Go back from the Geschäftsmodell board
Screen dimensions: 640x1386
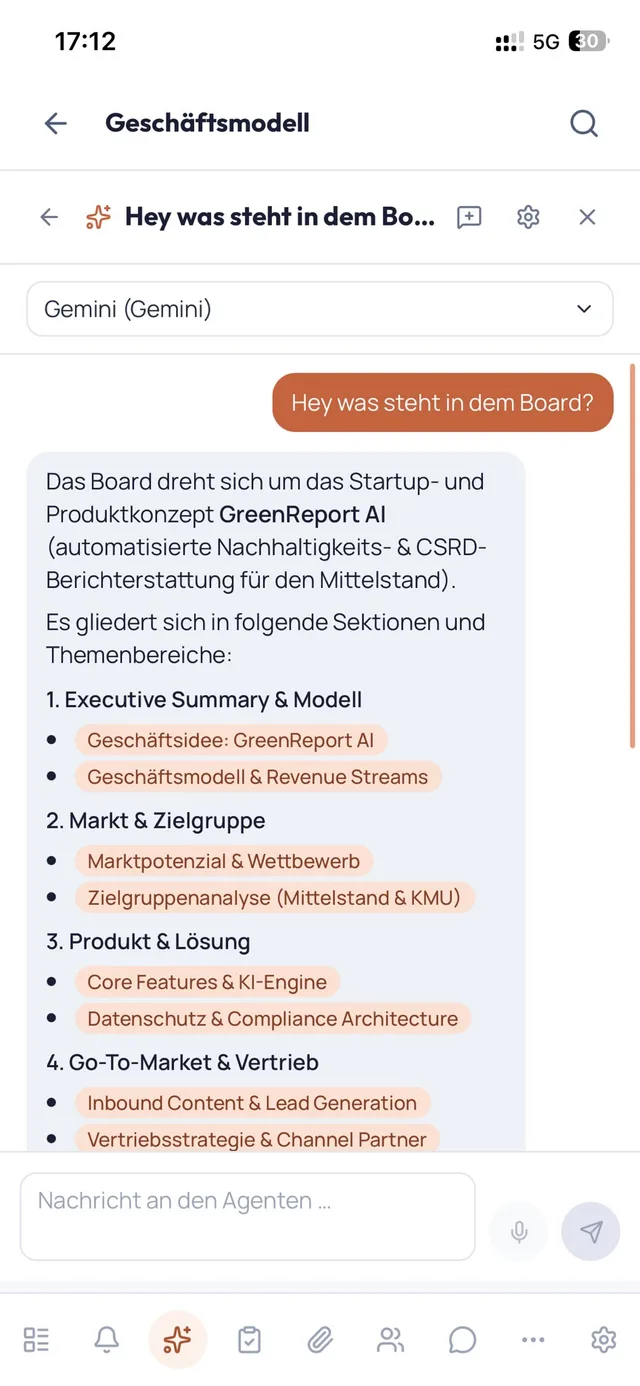(56, 123)
